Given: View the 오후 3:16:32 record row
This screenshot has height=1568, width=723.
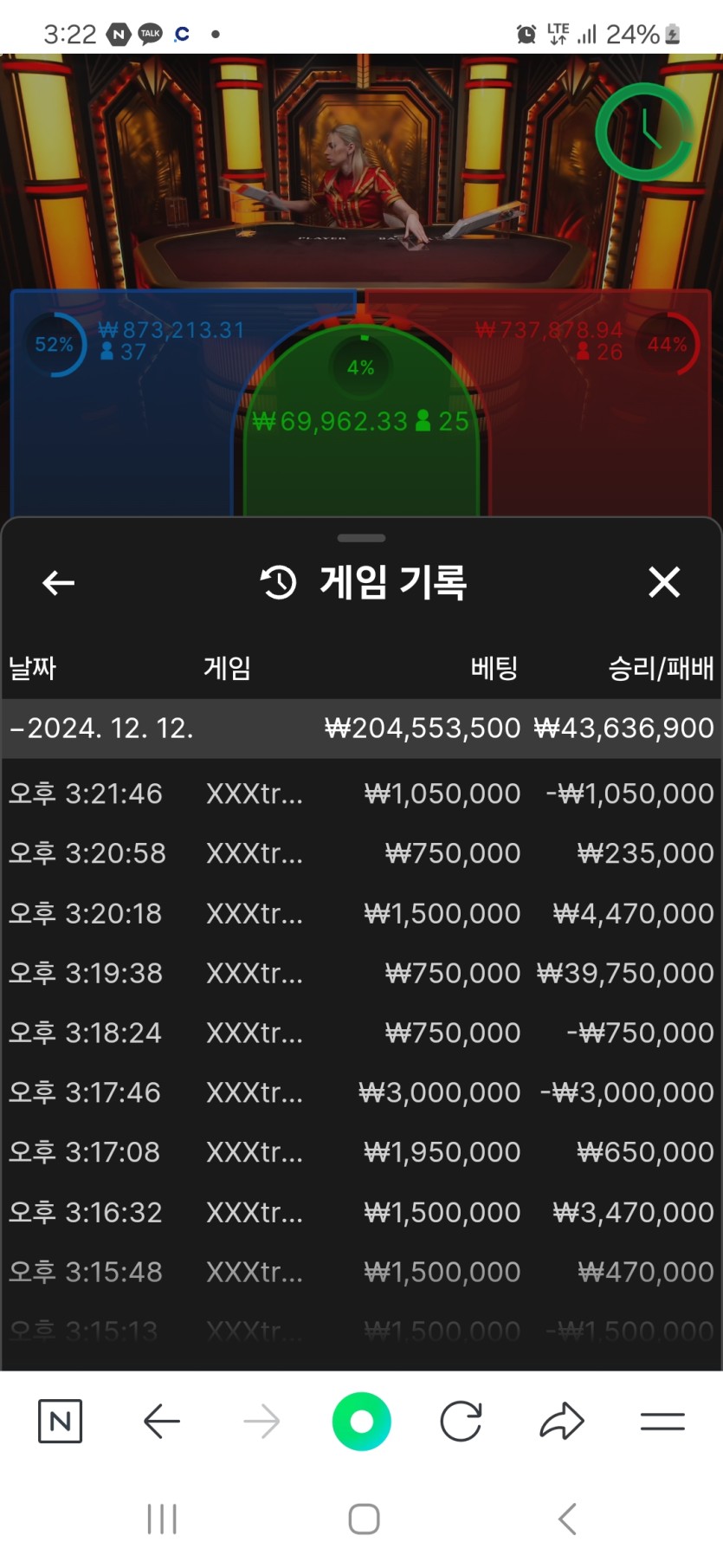Looking at the screenshot, I should (361, 1212).
